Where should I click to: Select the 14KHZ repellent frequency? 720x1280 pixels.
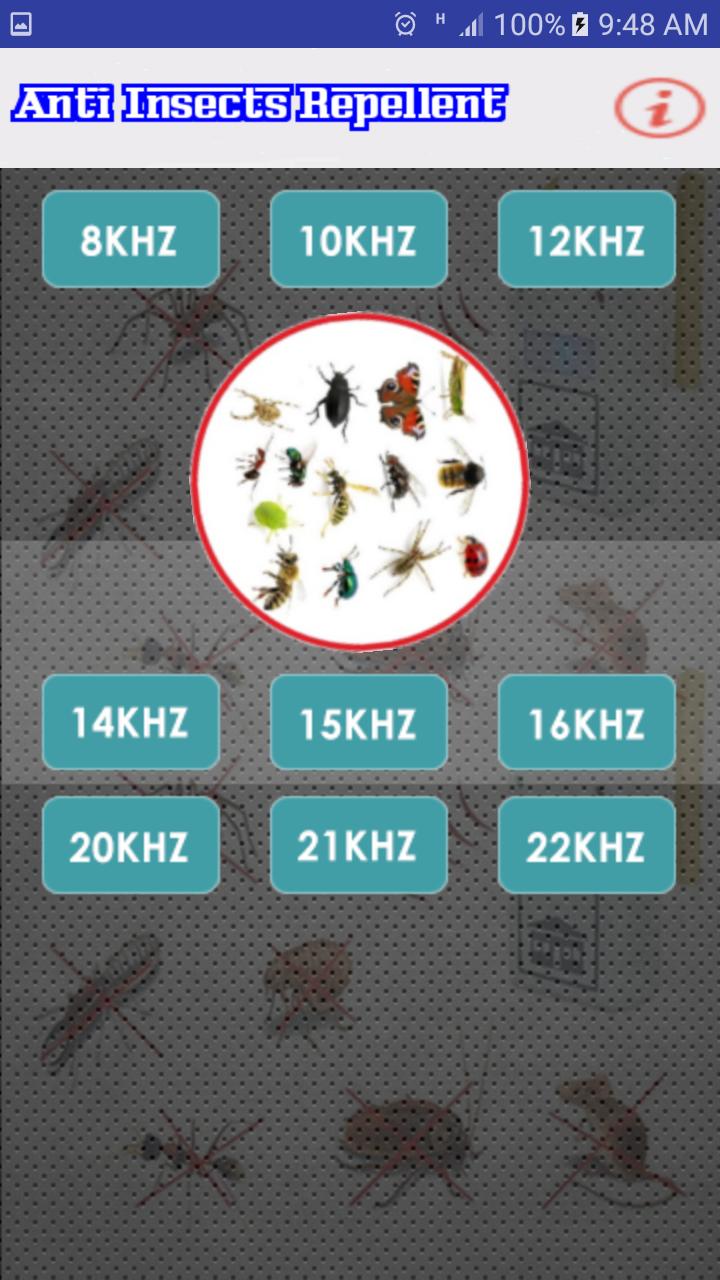pyautogui.click(x=130, y=722)
